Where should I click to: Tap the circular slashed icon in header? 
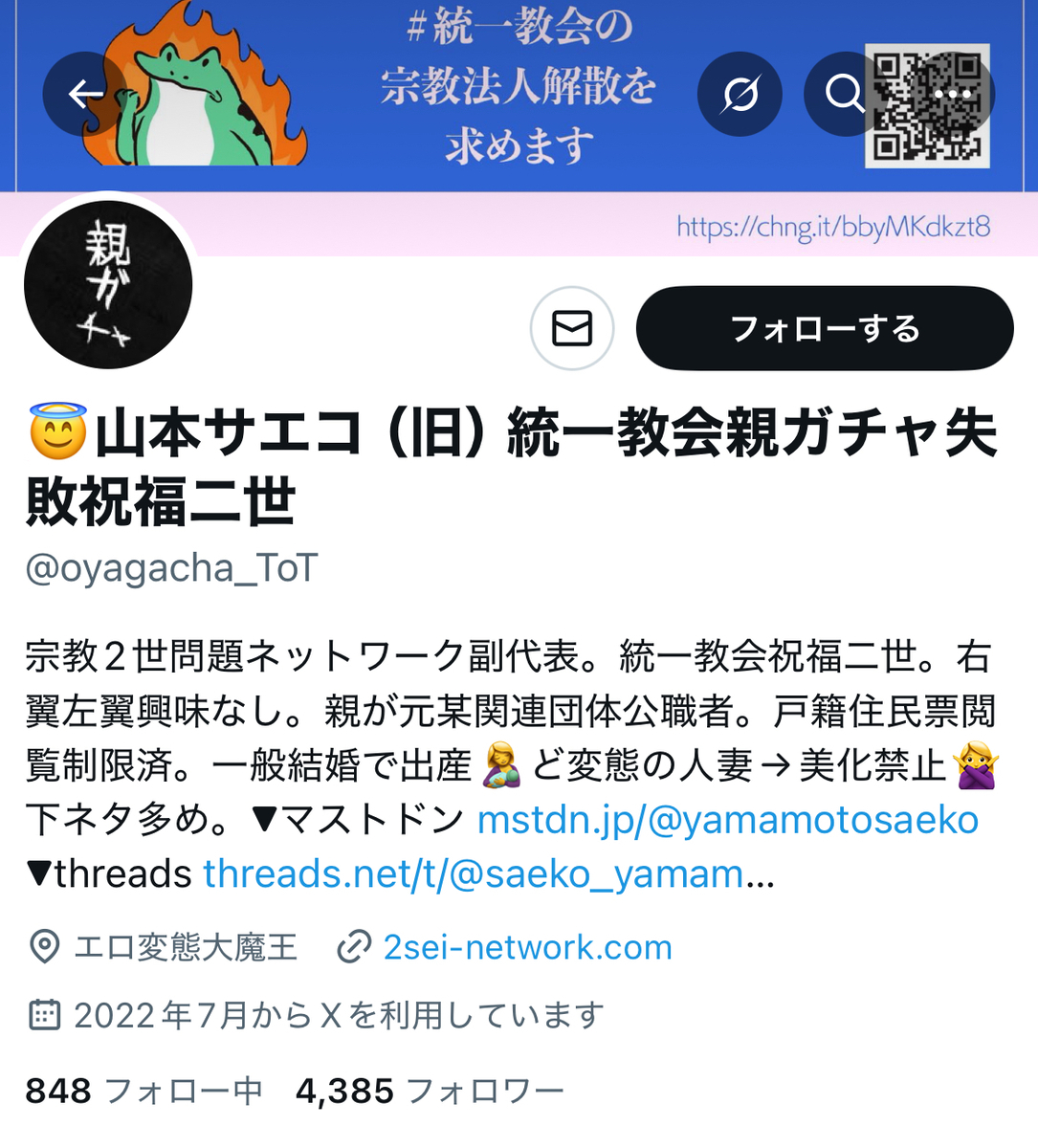click(740, 94)
